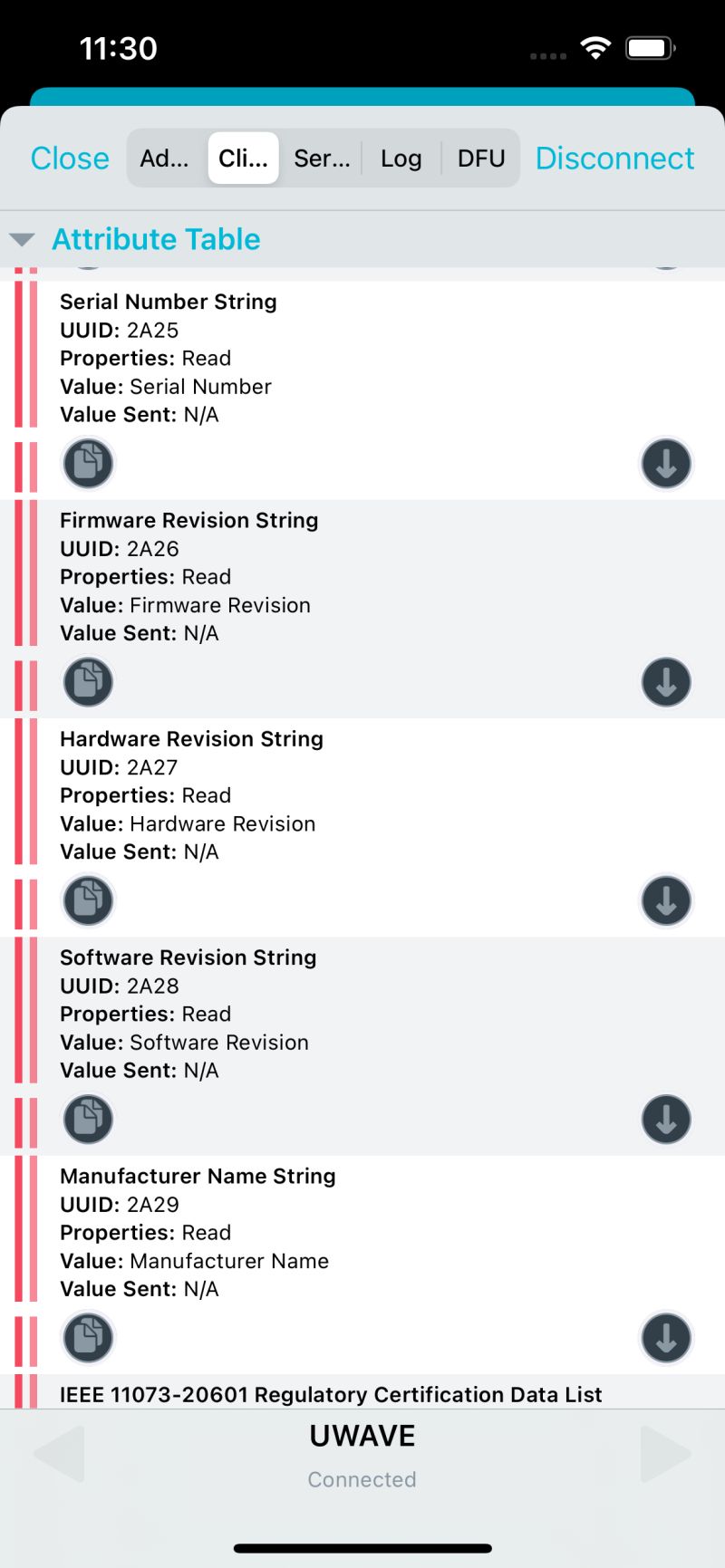
Task: Copy the Firmware Revision String value
Action: (x=88, y=681)
